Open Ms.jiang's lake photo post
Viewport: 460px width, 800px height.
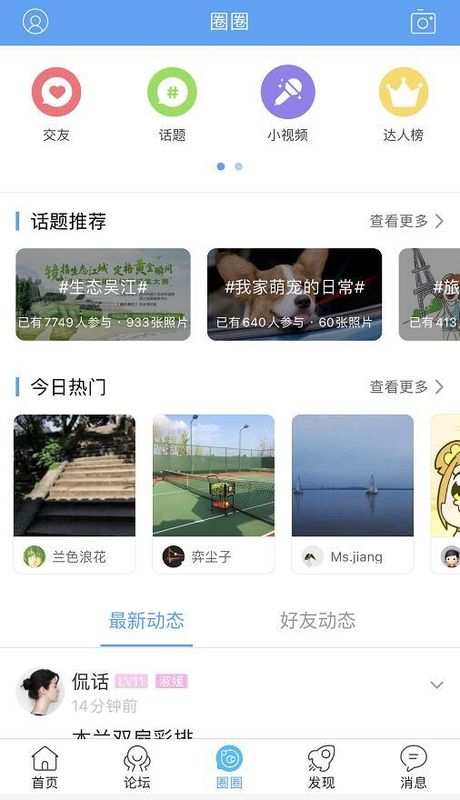(352, 494)
